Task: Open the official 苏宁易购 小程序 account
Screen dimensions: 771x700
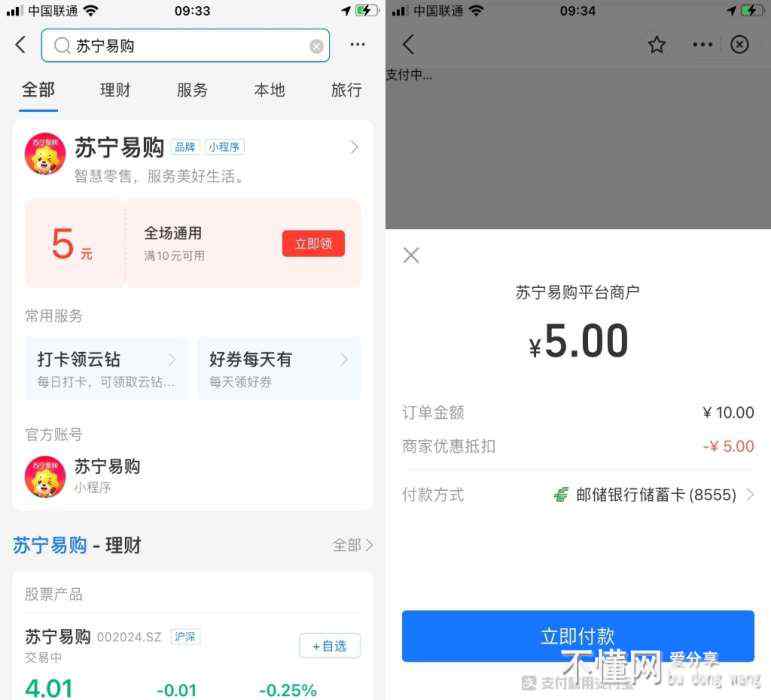Action: click(x=107, y=476)
